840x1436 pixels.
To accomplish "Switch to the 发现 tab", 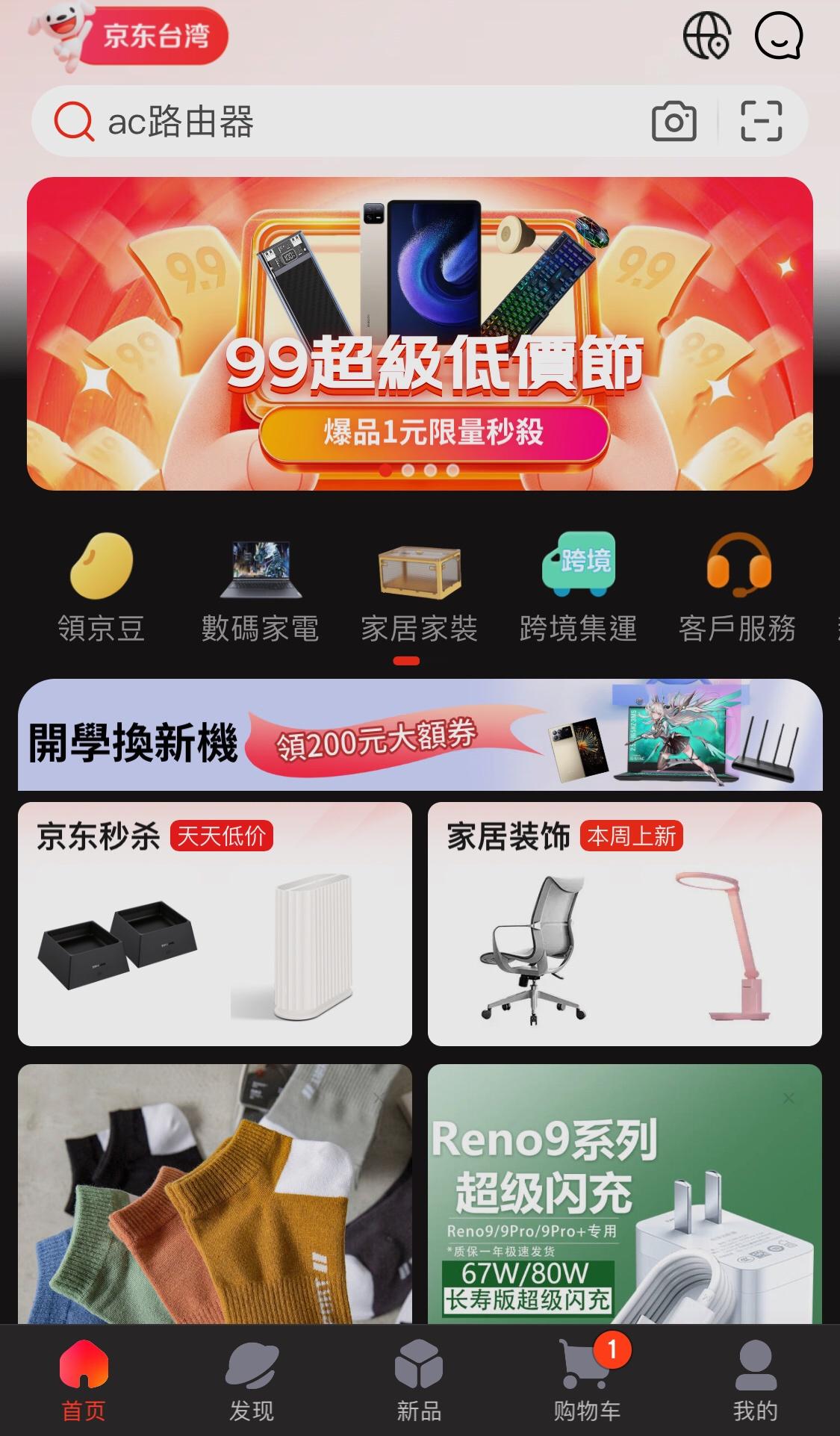I will 251,1380.
